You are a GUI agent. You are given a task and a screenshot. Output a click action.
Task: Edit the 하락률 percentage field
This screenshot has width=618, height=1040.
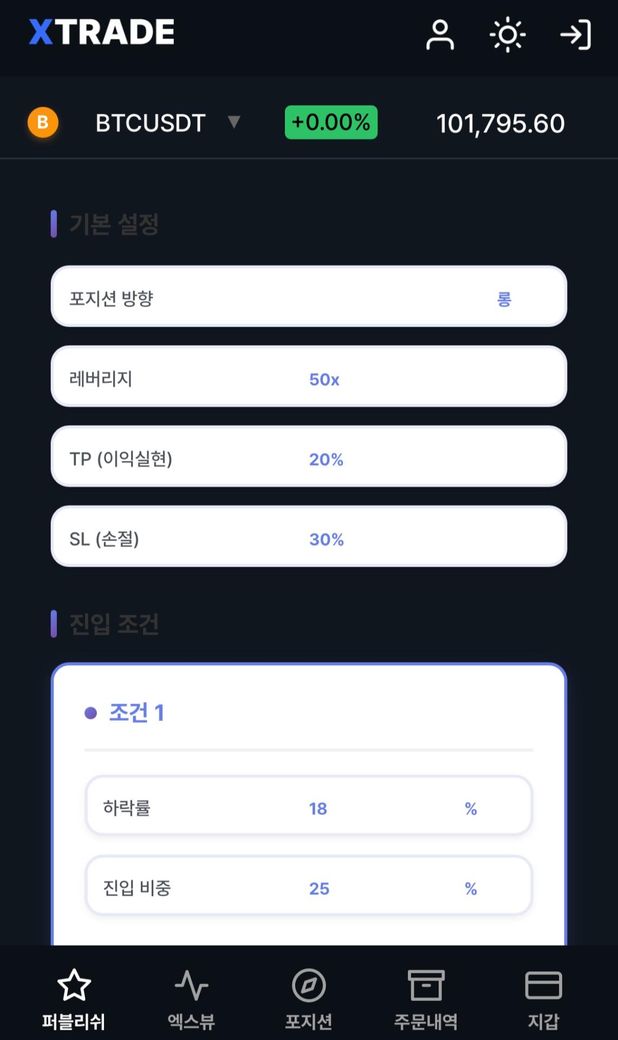318,808
